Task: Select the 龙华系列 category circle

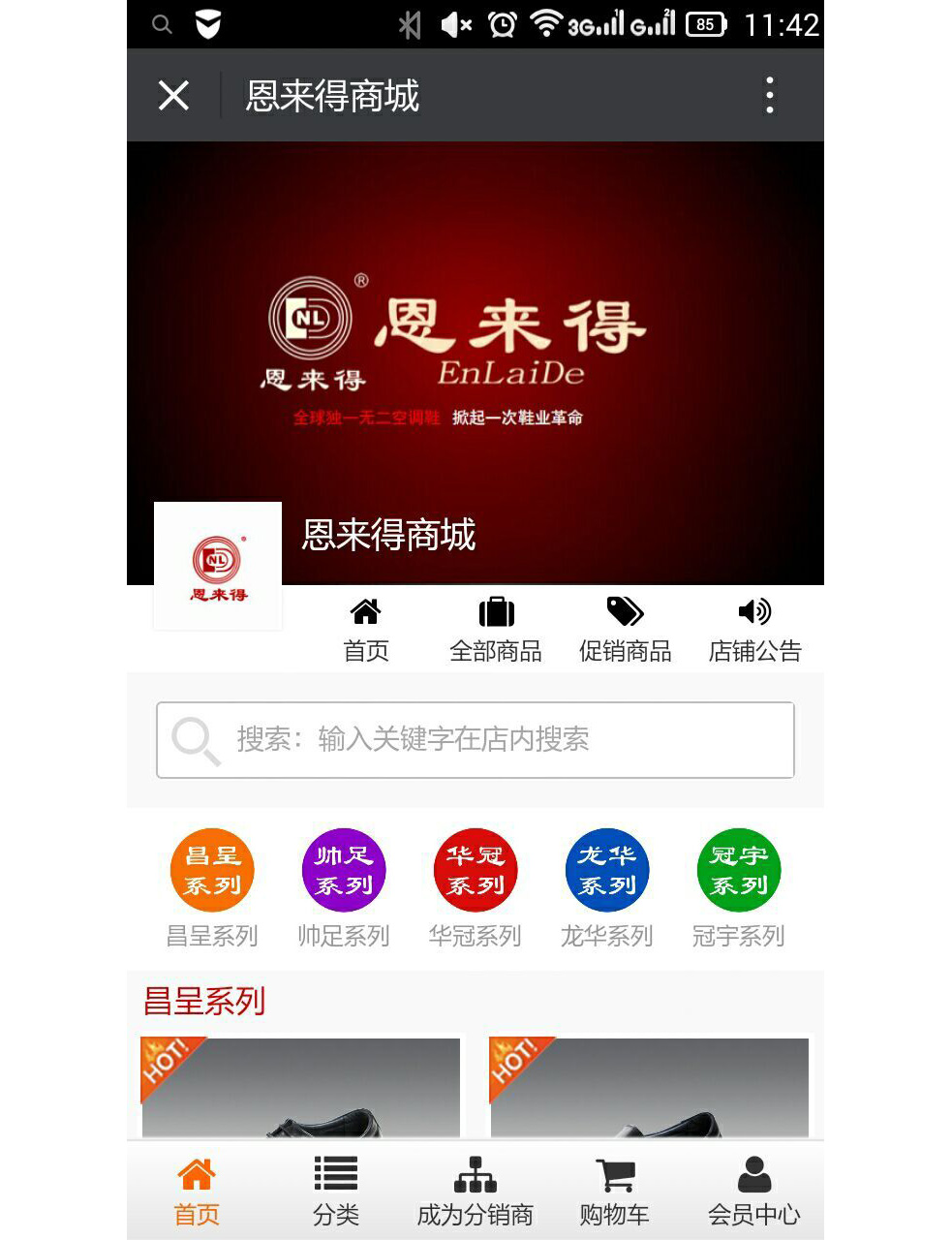Action: click(607, 870)
